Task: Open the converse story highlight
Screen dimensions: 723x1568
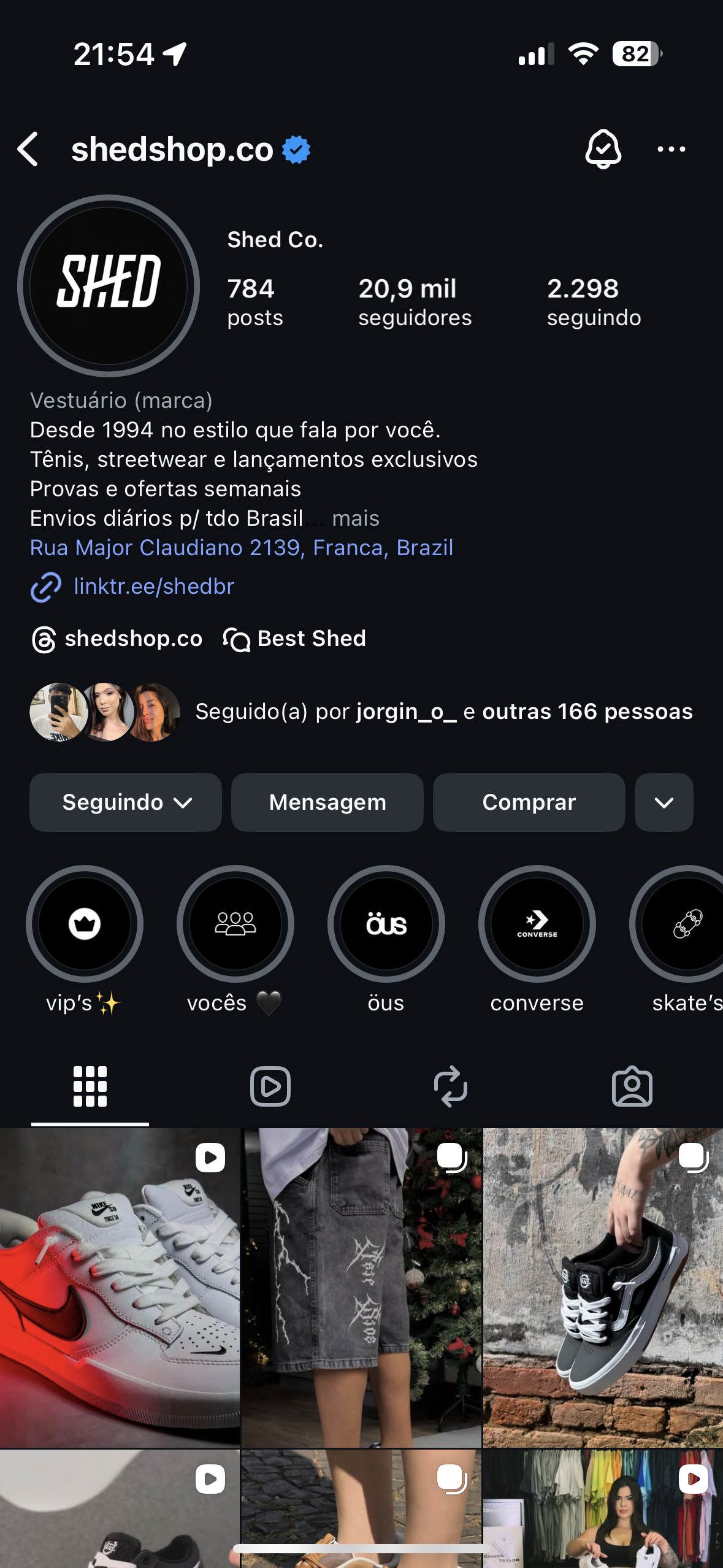Action: pos(537,923)
